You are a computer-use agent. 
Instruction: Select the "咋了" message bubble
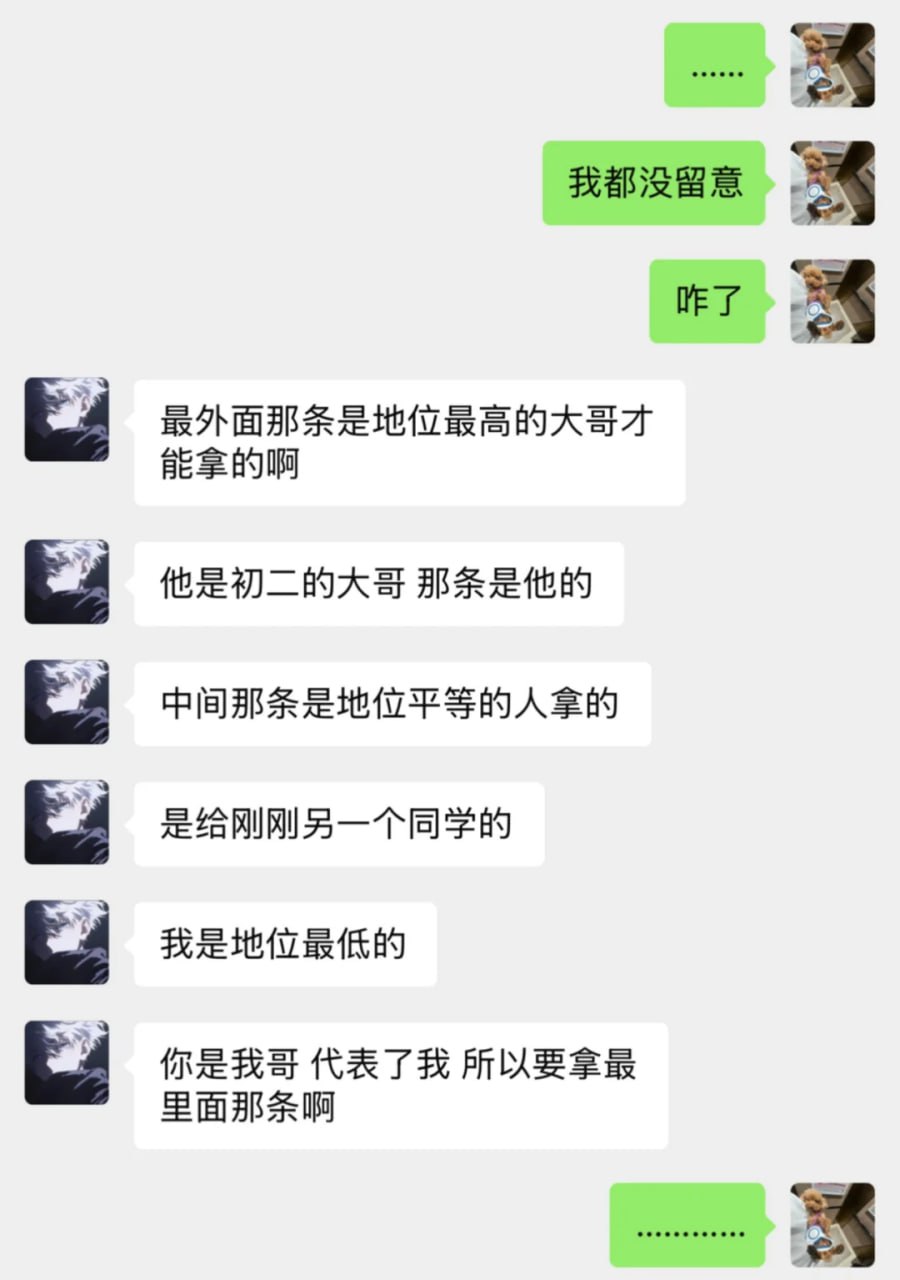coord(706,302)
